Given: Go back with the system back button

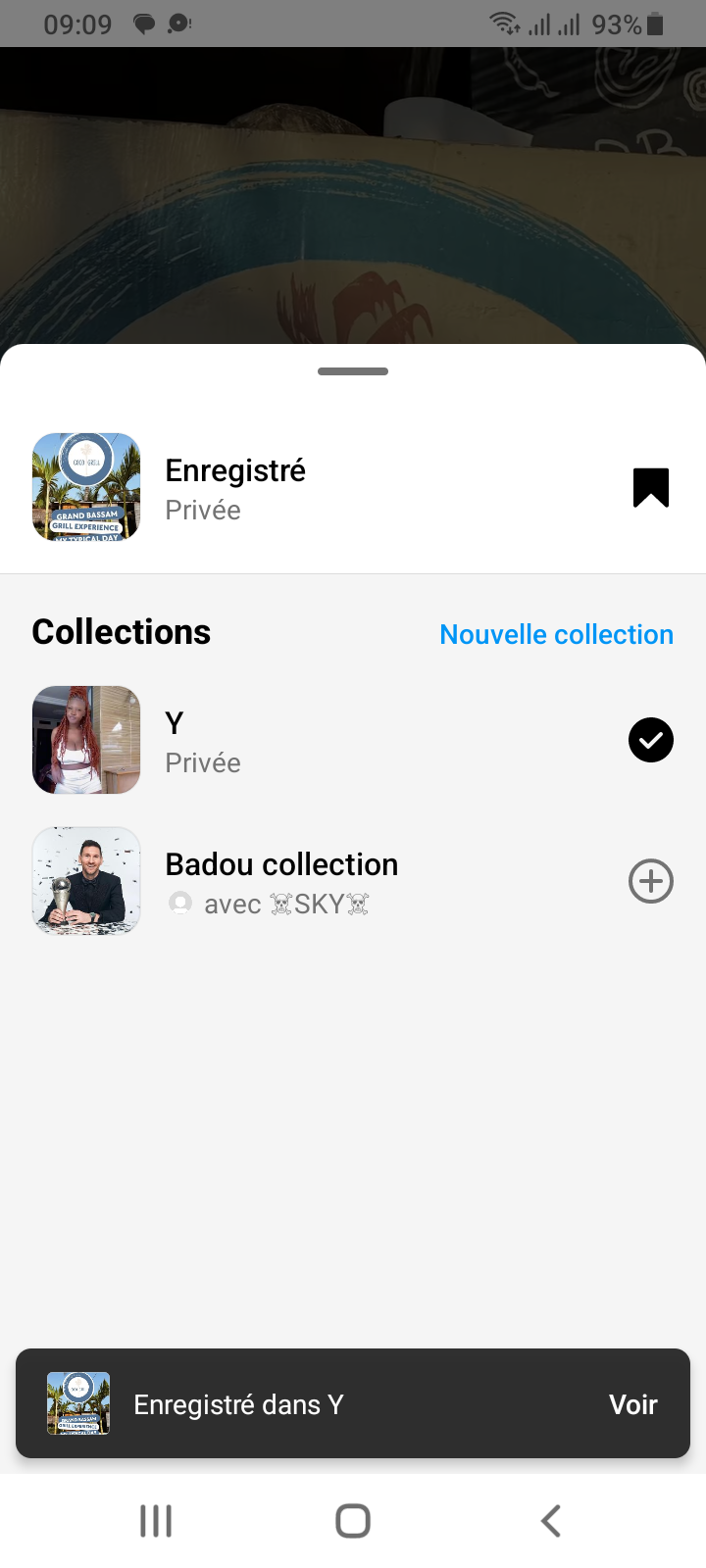Looking at the screenshot, I should [x=551, y=1521].
